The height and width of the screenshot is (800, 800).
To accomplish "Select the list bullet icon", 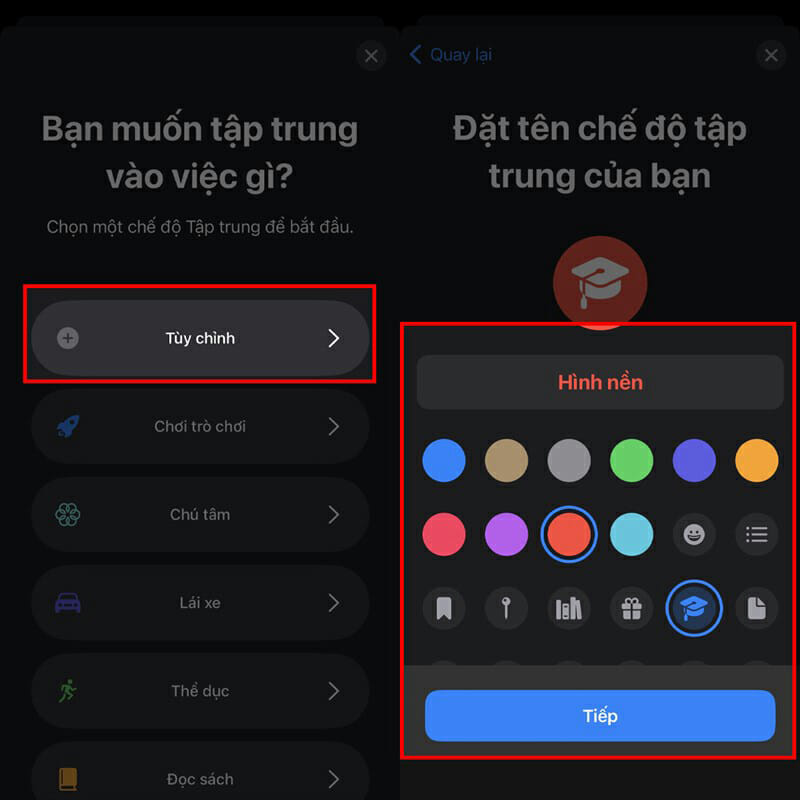I will (x=756, y=535).
